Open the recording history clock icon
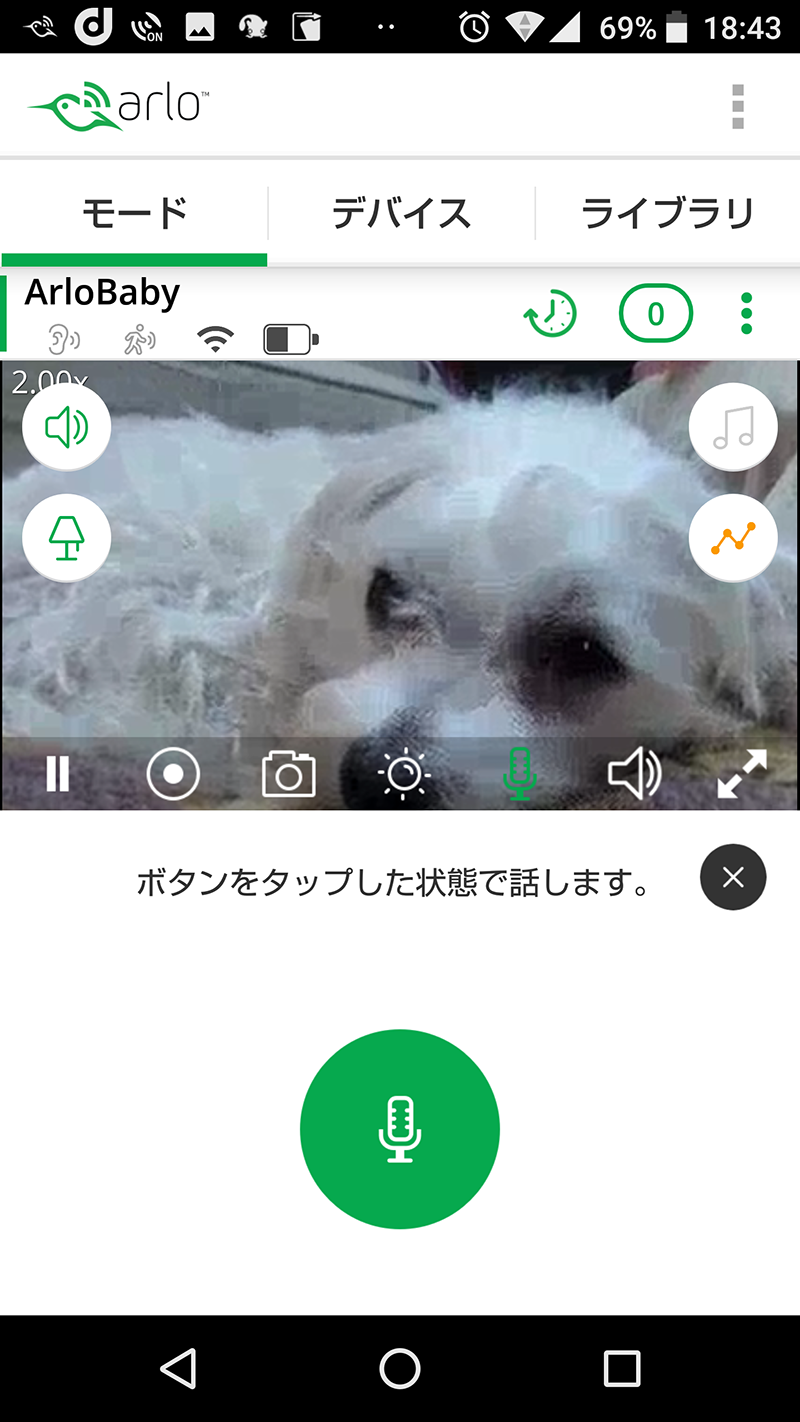Image resolution: width=800 pixels, height=1422 pixels. [x=551, y=314]
